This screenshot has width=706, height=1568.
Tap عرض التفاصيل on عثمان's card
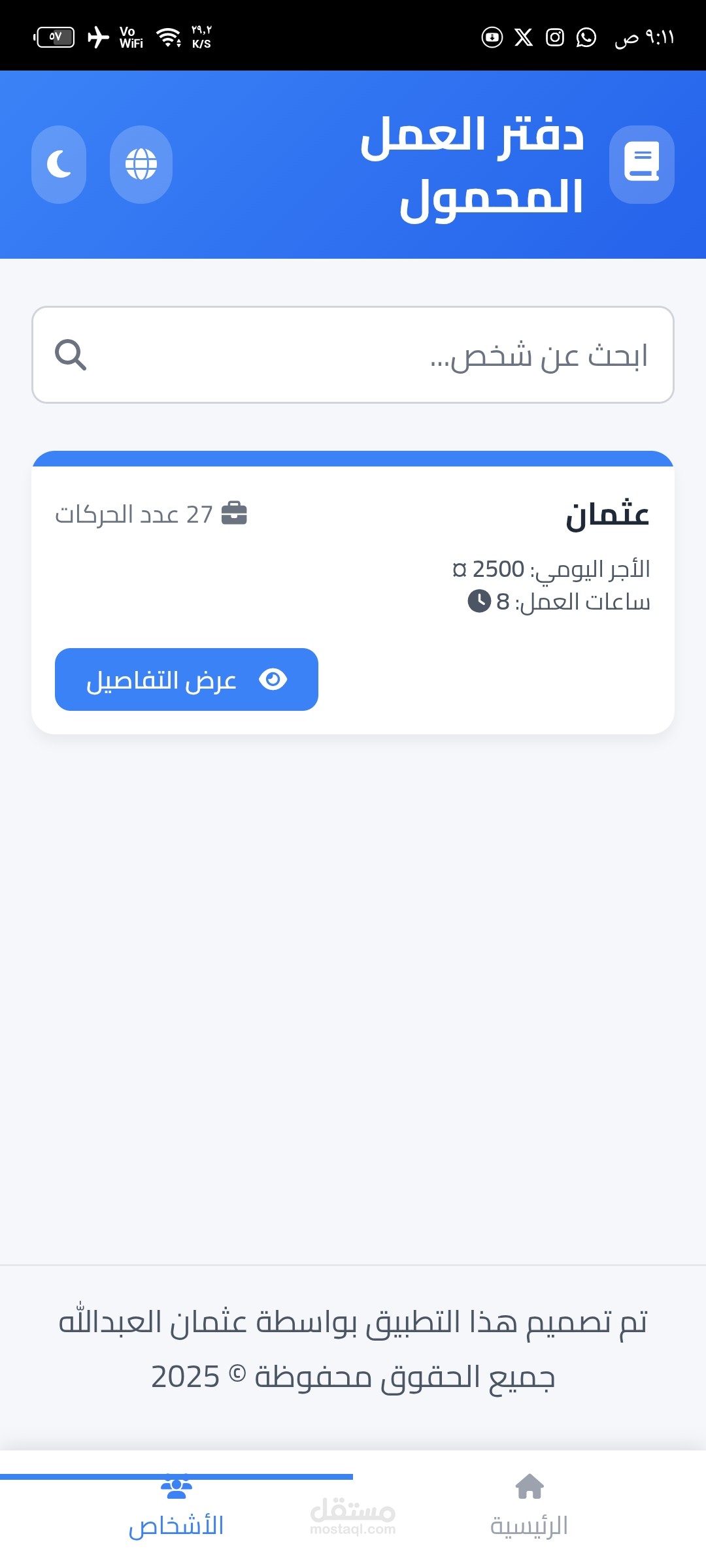click(x=186, y=679)
